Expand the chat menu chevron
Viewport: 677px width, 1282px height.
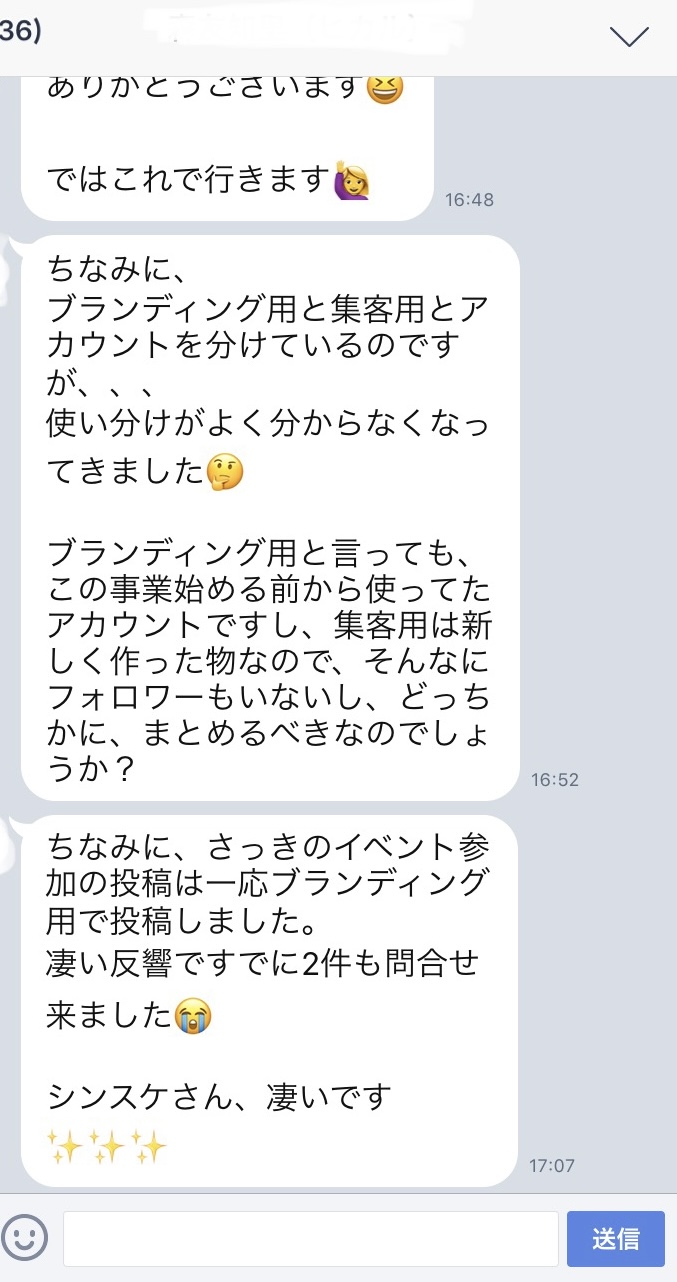tap(629, 37)
